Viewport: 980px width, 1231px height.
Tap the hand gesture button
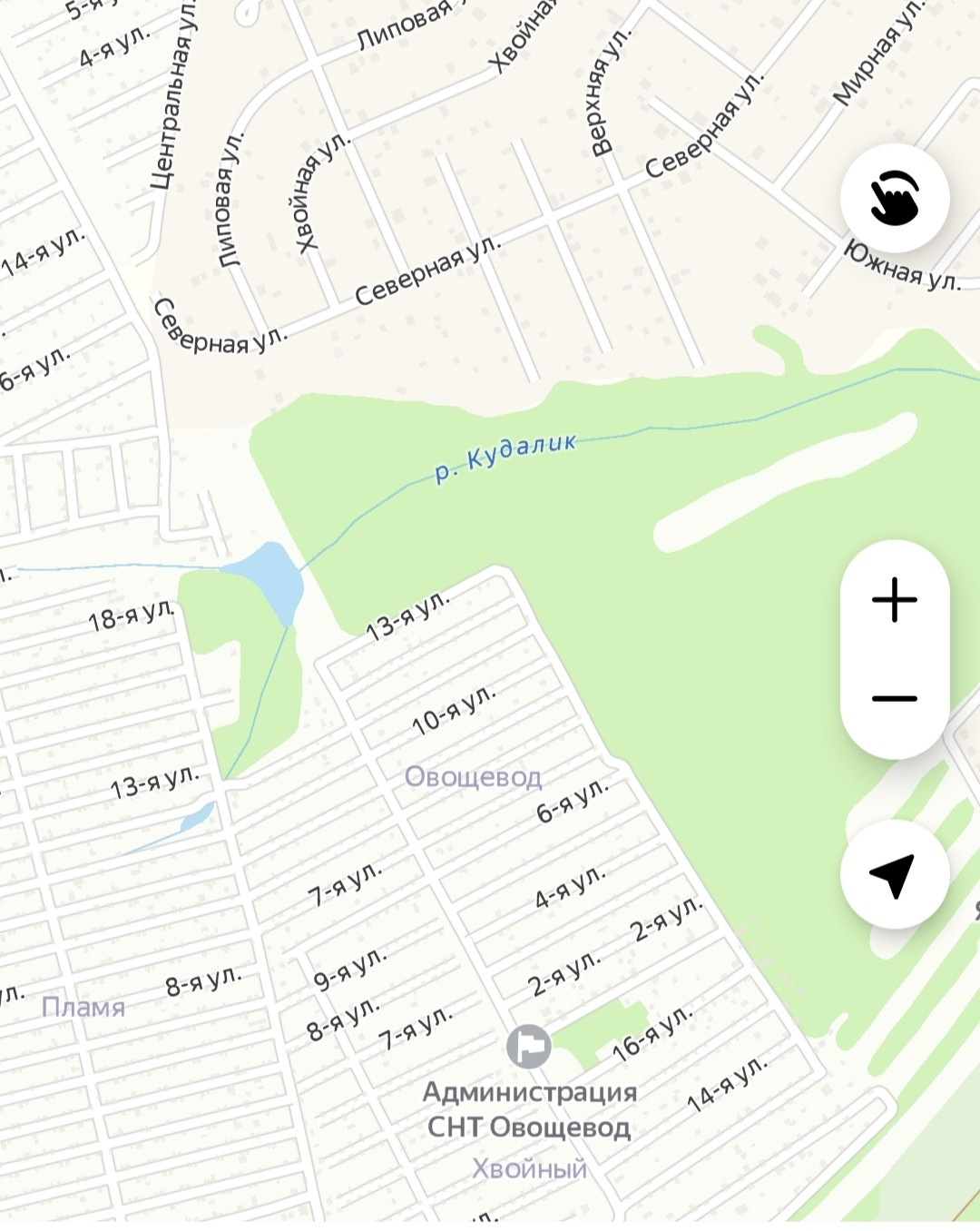[895, 198]
